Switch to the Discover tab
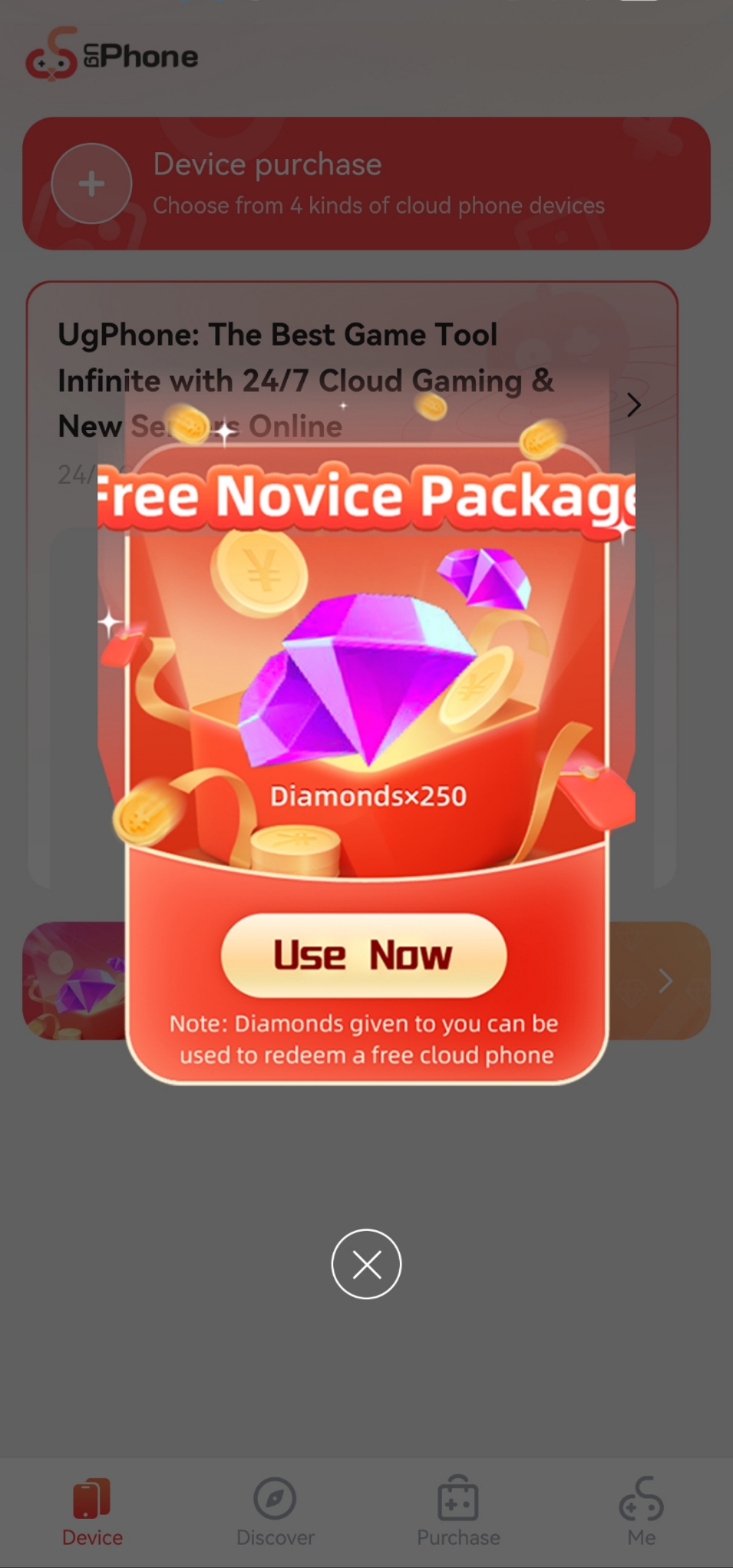This screenshot has height=1568, width=733. pyautogui.click(x=275, y=1512)
